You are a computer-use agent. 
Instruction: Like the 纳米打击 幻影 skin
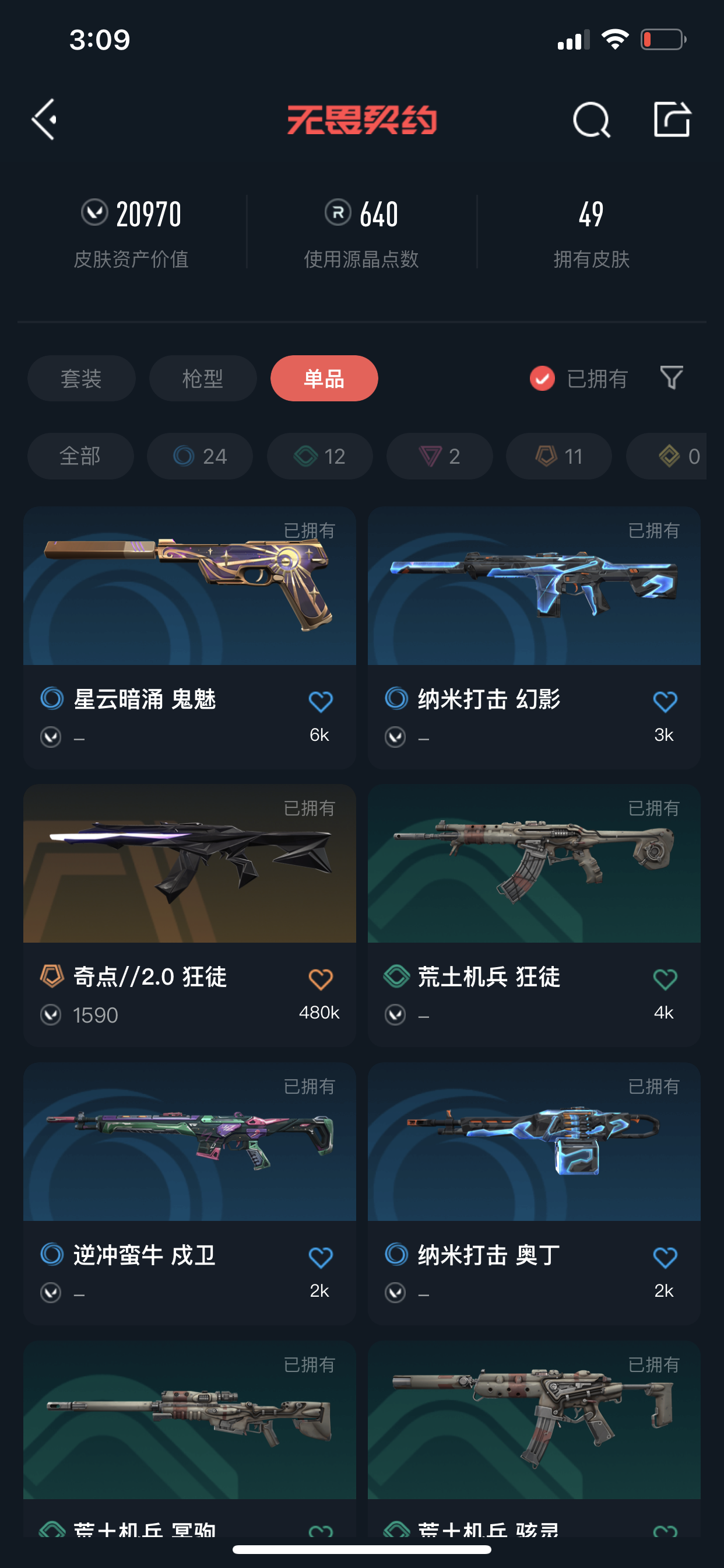665,702
